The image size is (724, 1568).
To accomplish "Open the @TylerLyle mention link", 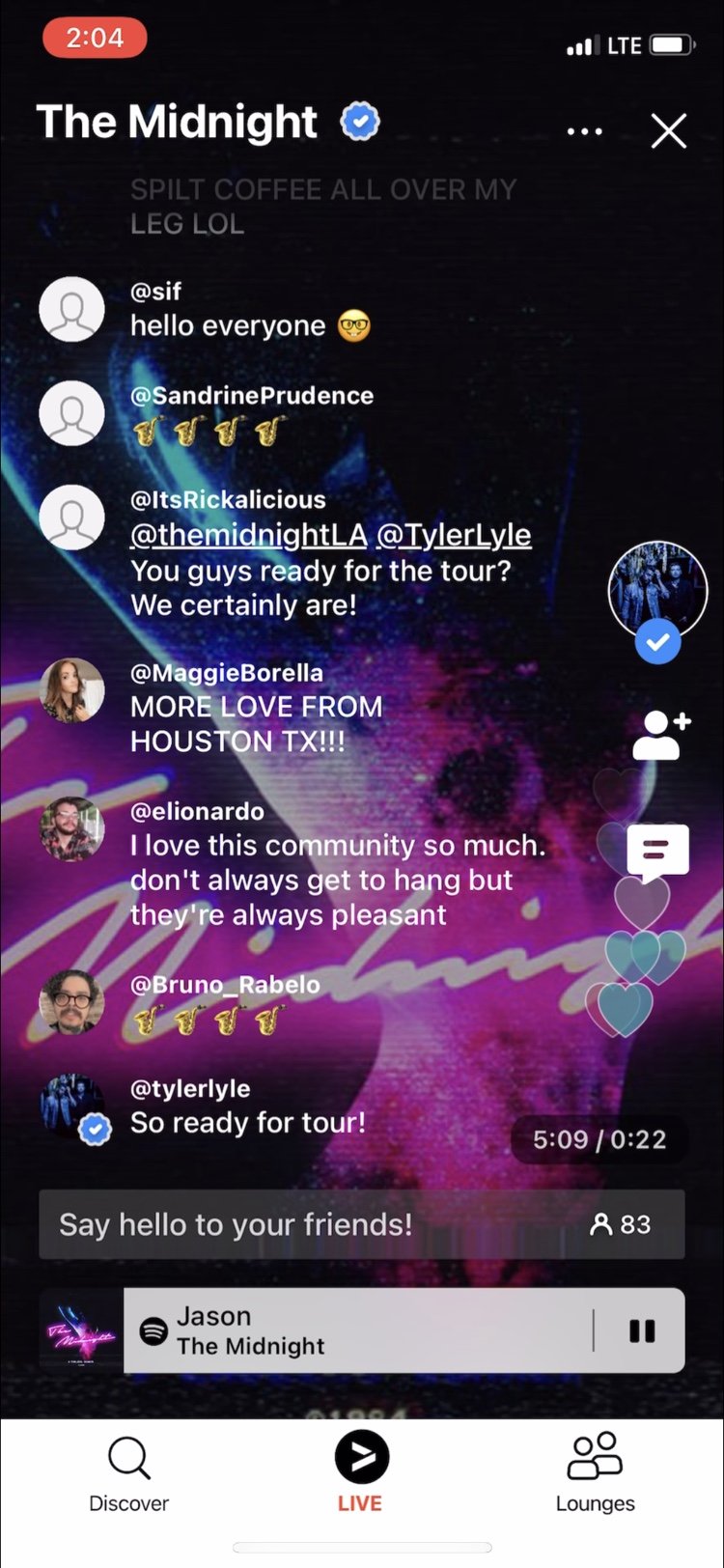I will [x=453, y=535].
